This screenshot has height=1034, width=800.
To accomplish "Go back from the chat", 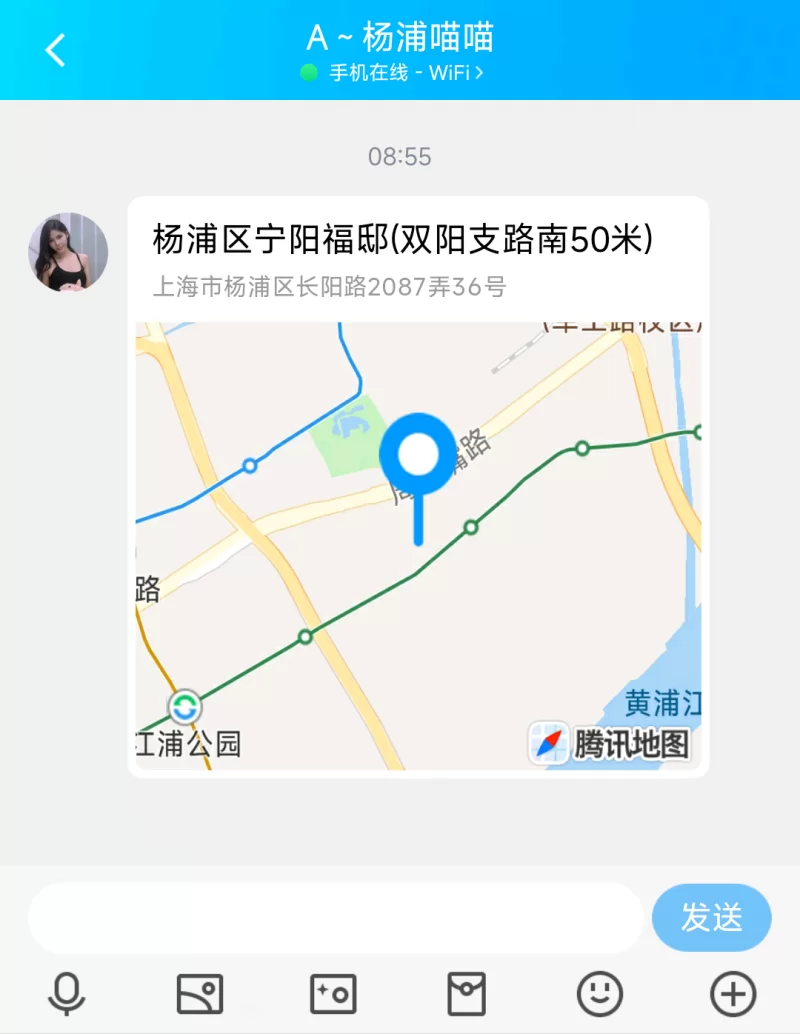I will [55, 49].
